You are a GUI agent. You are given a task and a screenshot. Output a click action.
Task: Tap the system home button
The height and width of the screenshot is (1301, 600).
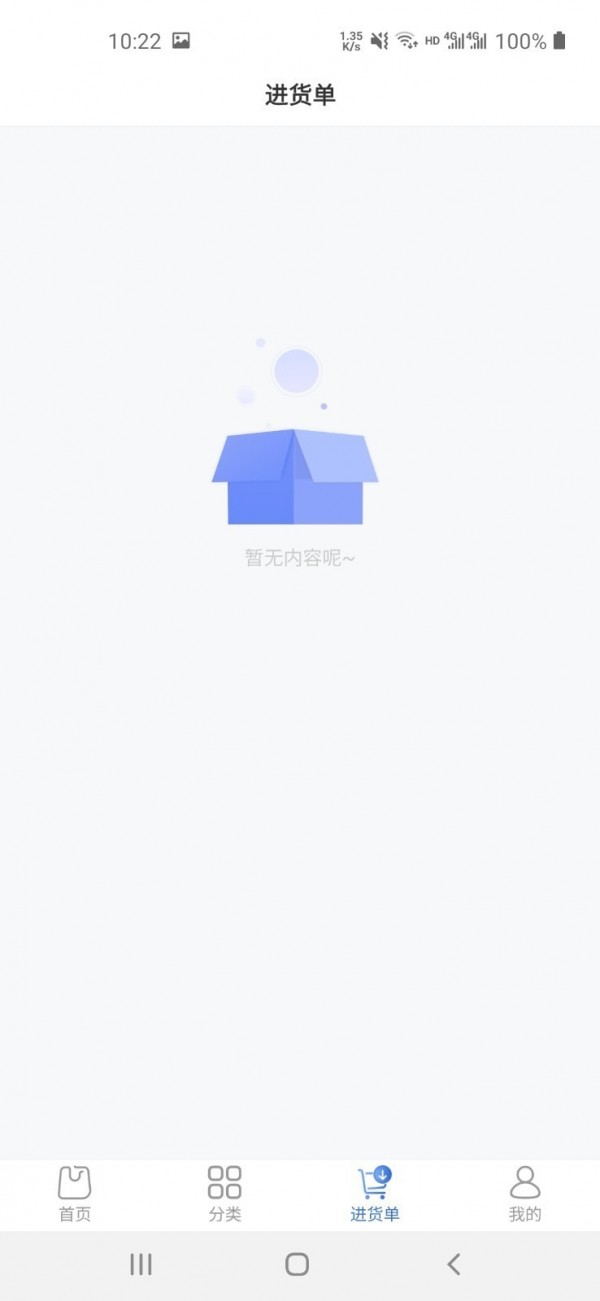[x=297, y=1265]
